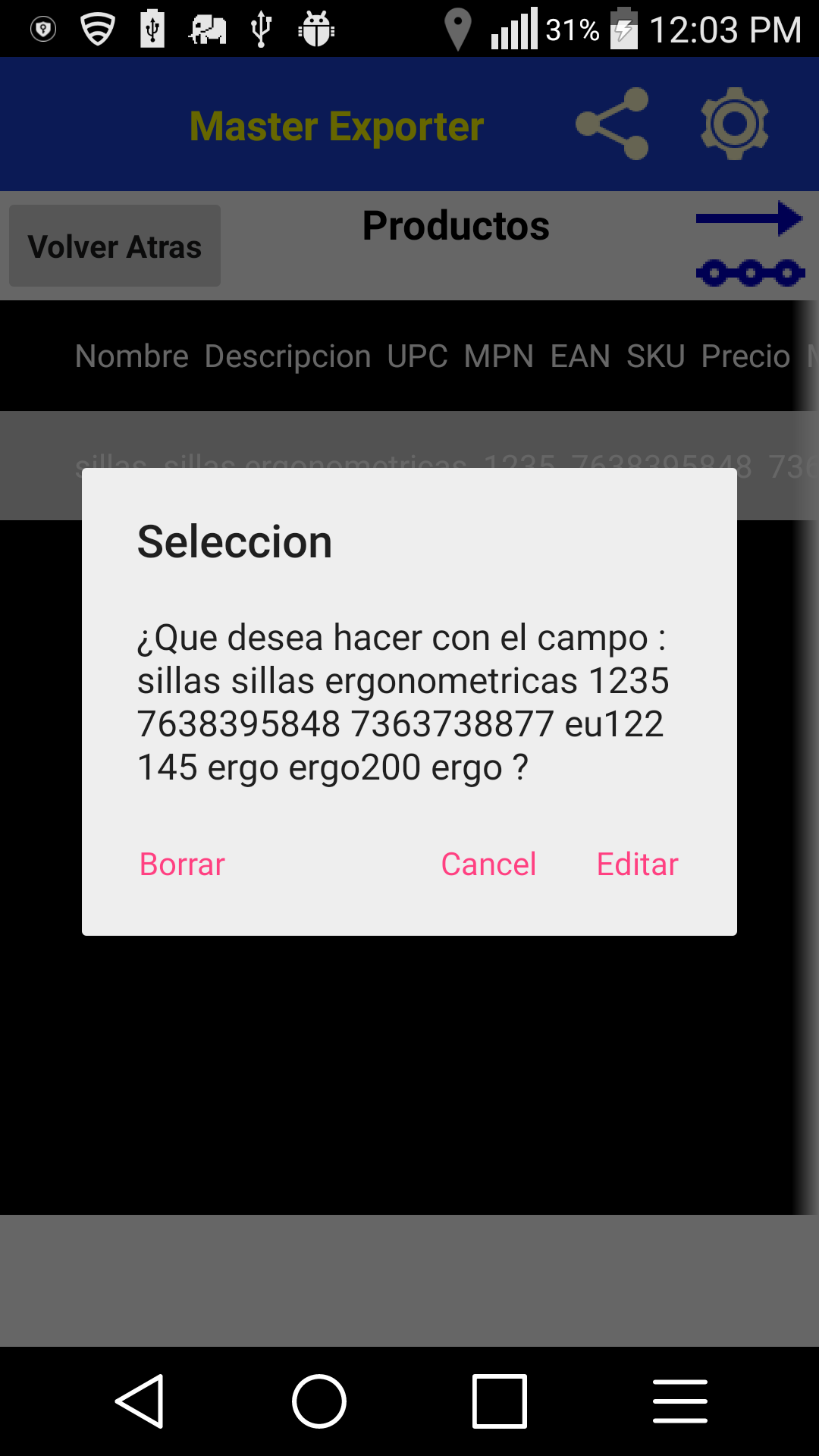Tap the system back button
The width and height of the screenshot is (819, 1456).
[x=140, y=1401]
